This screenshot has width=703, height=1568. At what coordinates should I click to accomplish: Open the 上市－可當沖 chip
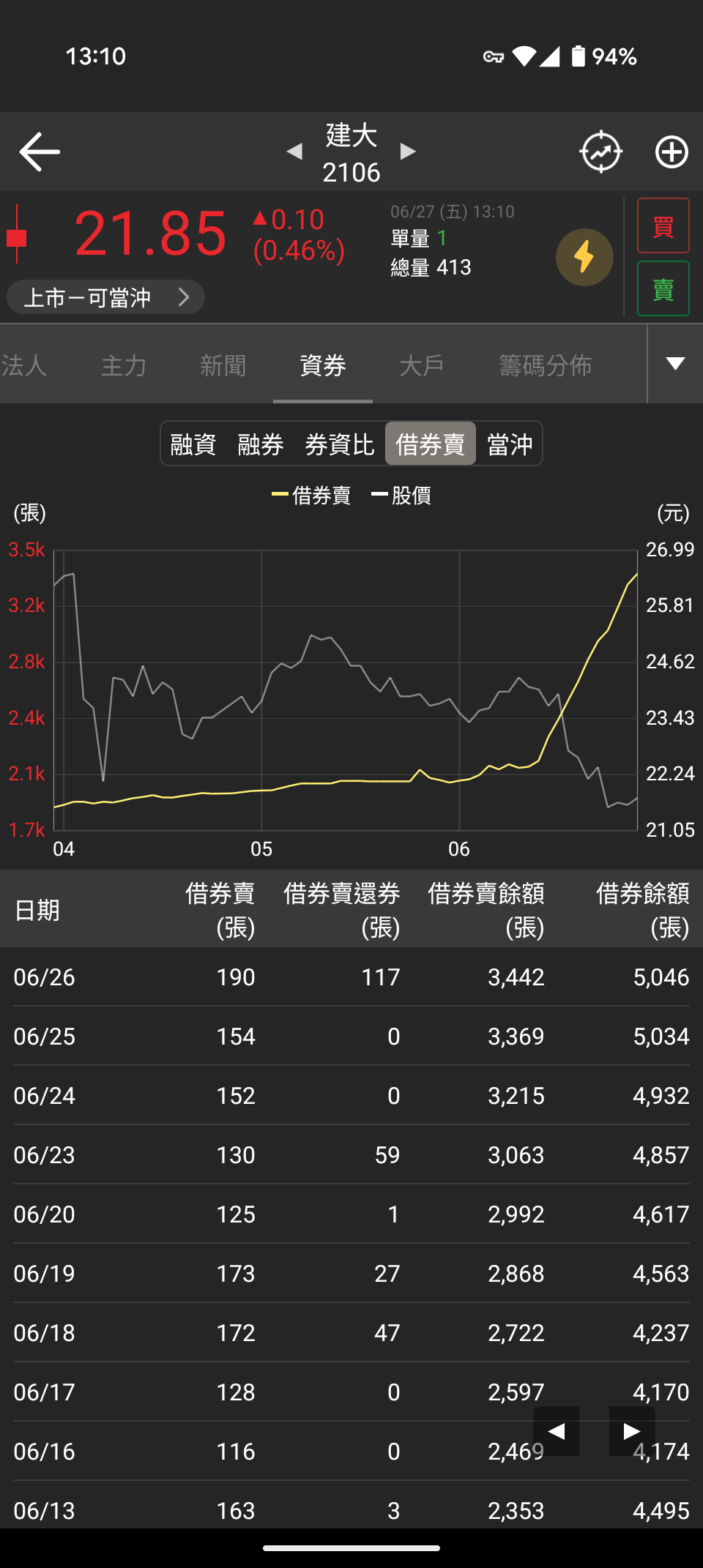[x=105, y=297]
